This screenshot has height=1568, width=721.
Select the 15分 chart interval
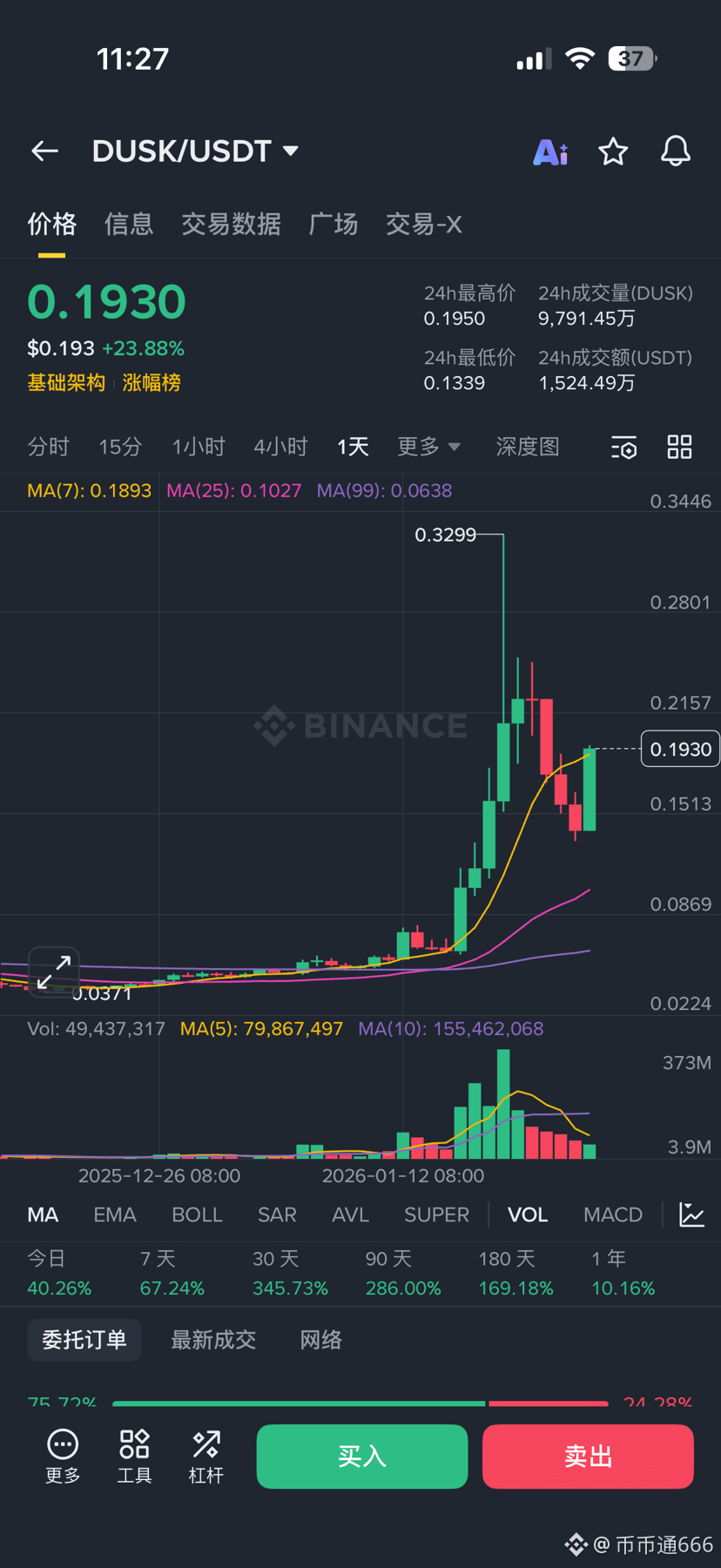[120, 448]
